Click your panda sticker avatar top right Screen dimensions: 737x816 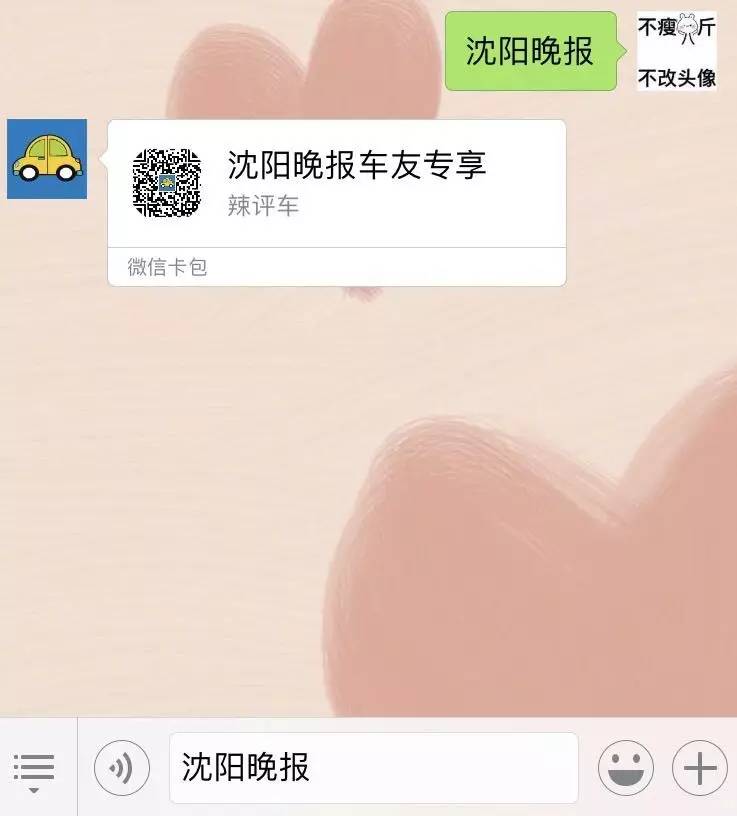click(678, 47)
